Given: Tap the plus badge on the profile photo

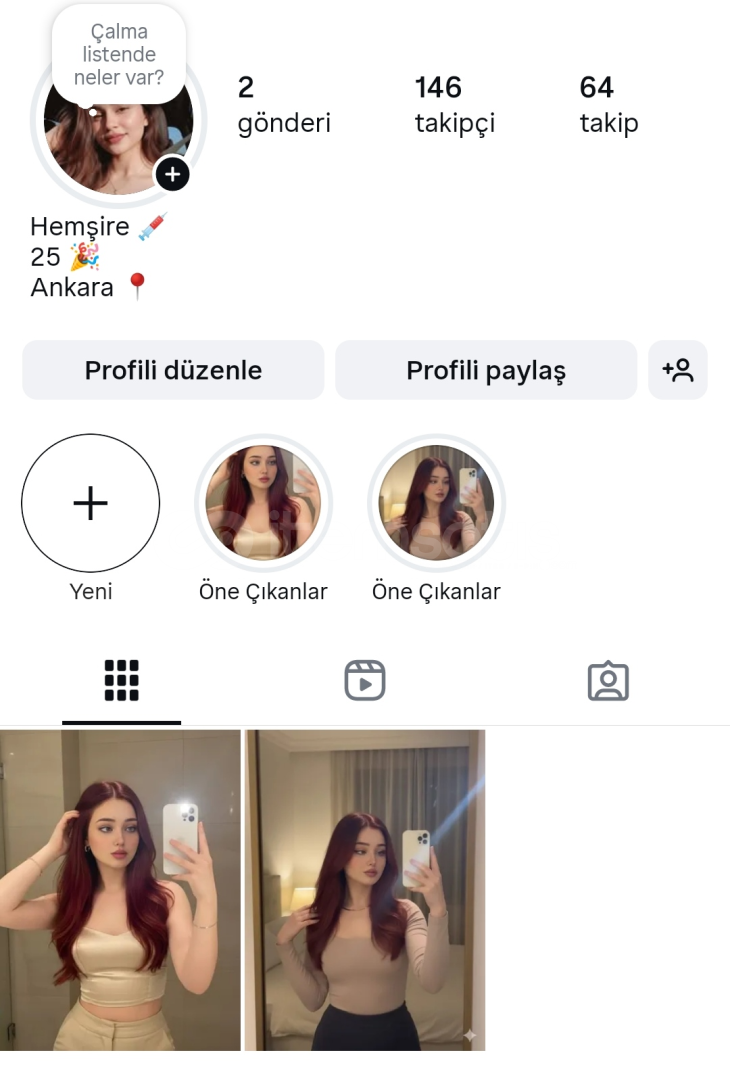Looking at the screenshot, I should point(172,174).
